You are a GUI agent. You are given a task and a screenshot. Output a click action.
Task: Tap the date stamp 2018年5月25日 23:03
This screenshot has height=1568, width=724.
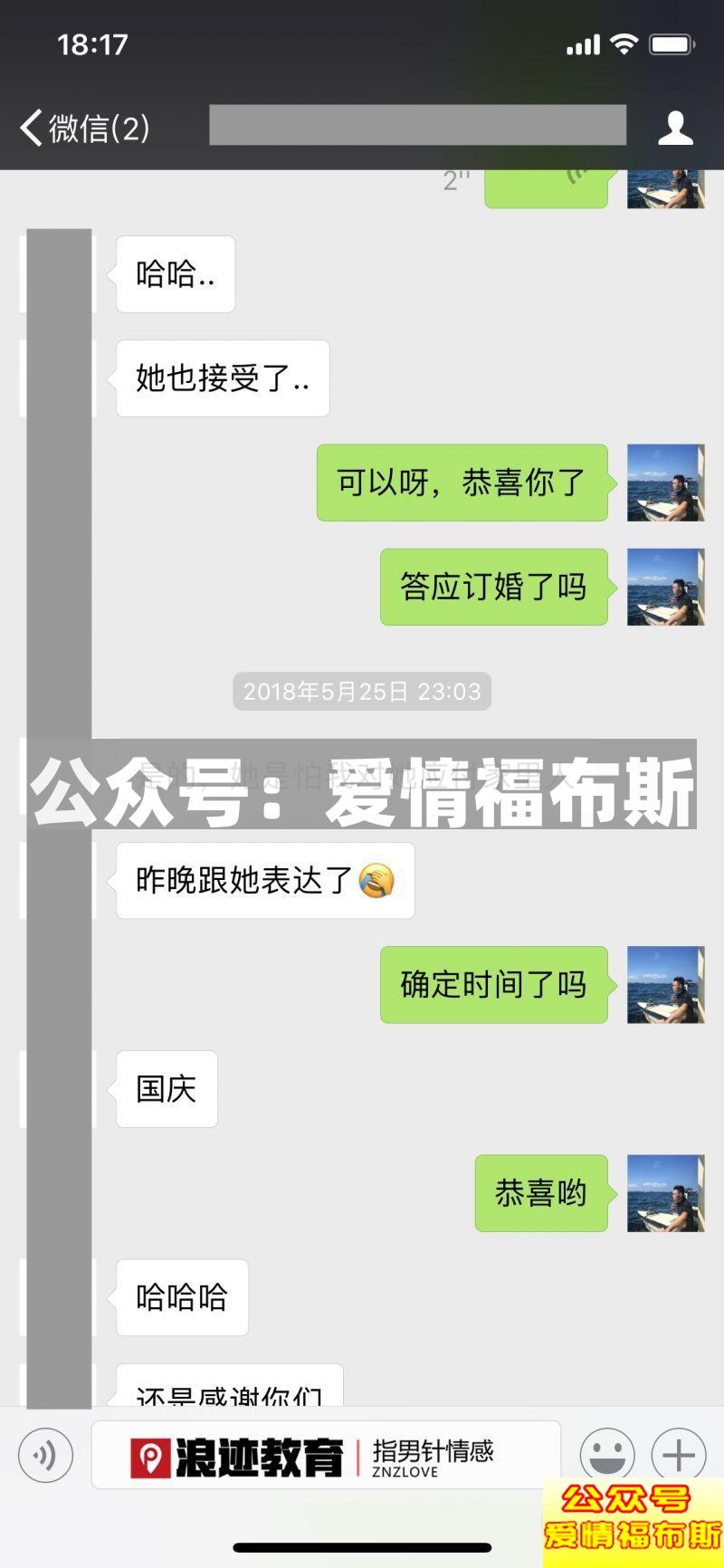pyautogui.click(x=361, y=691)
